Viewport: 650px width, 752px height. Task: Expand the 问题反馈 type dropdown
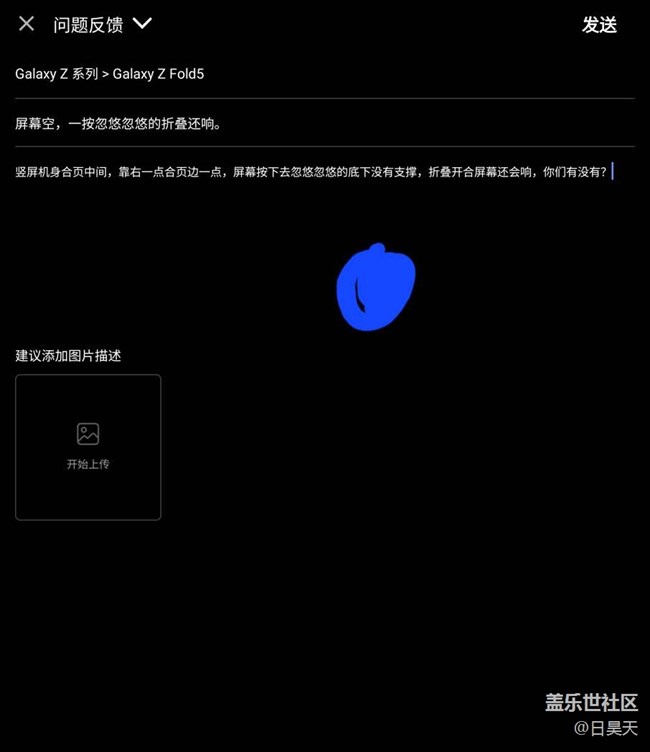coord(142,23)
